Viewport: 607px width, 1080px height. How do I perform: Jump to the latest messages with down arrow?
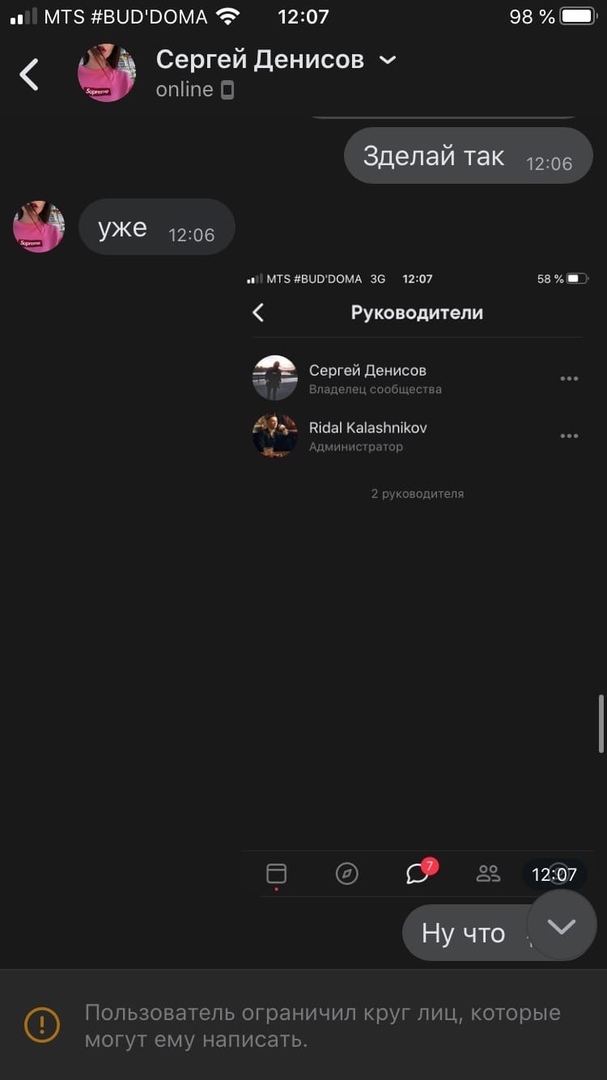[x=561, y=926]
